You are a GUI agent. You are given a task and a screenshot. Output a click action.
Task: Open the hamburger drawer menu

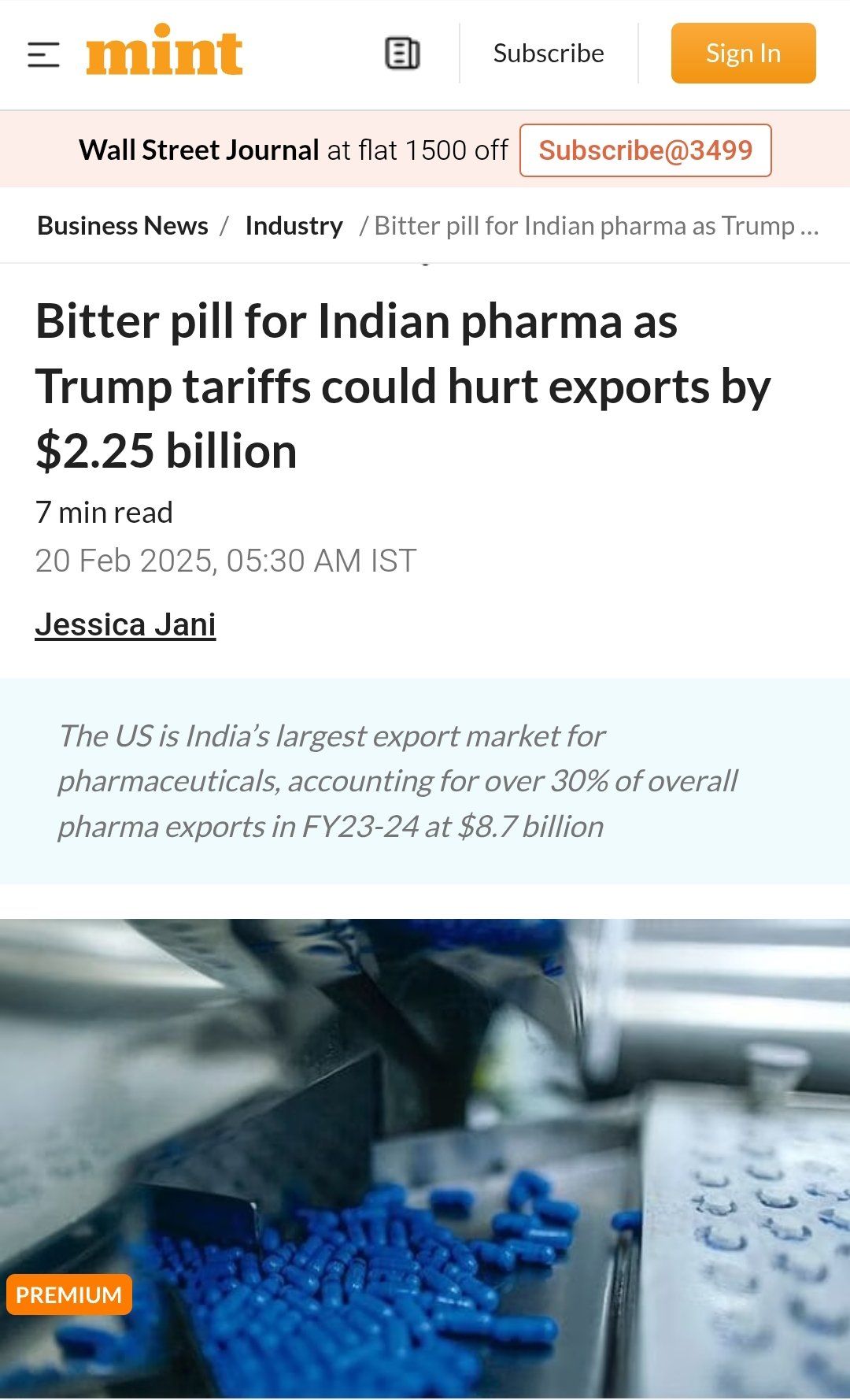[43, 54]
